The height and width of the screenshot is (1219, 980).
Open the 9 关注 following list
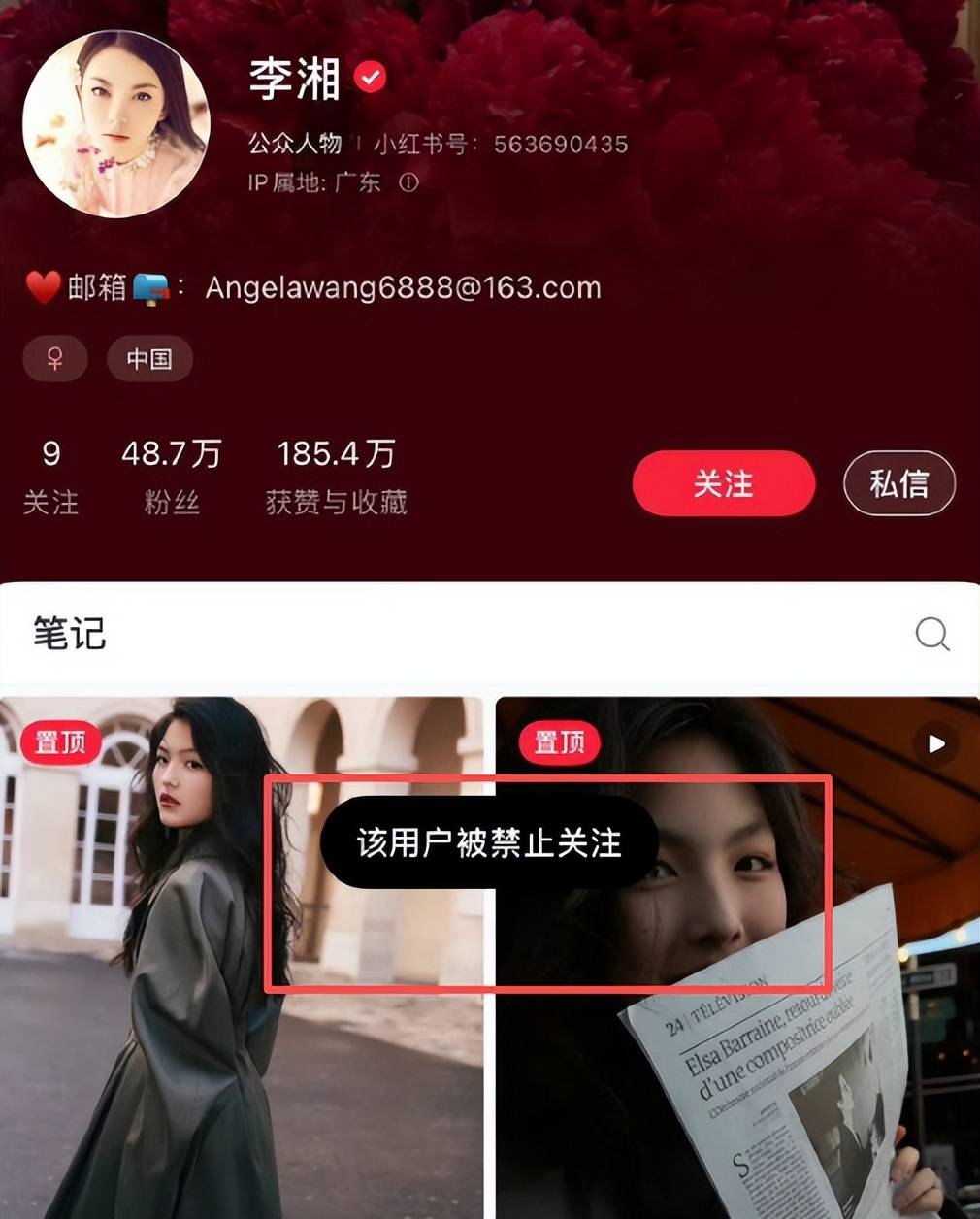(x=50, y=477)
